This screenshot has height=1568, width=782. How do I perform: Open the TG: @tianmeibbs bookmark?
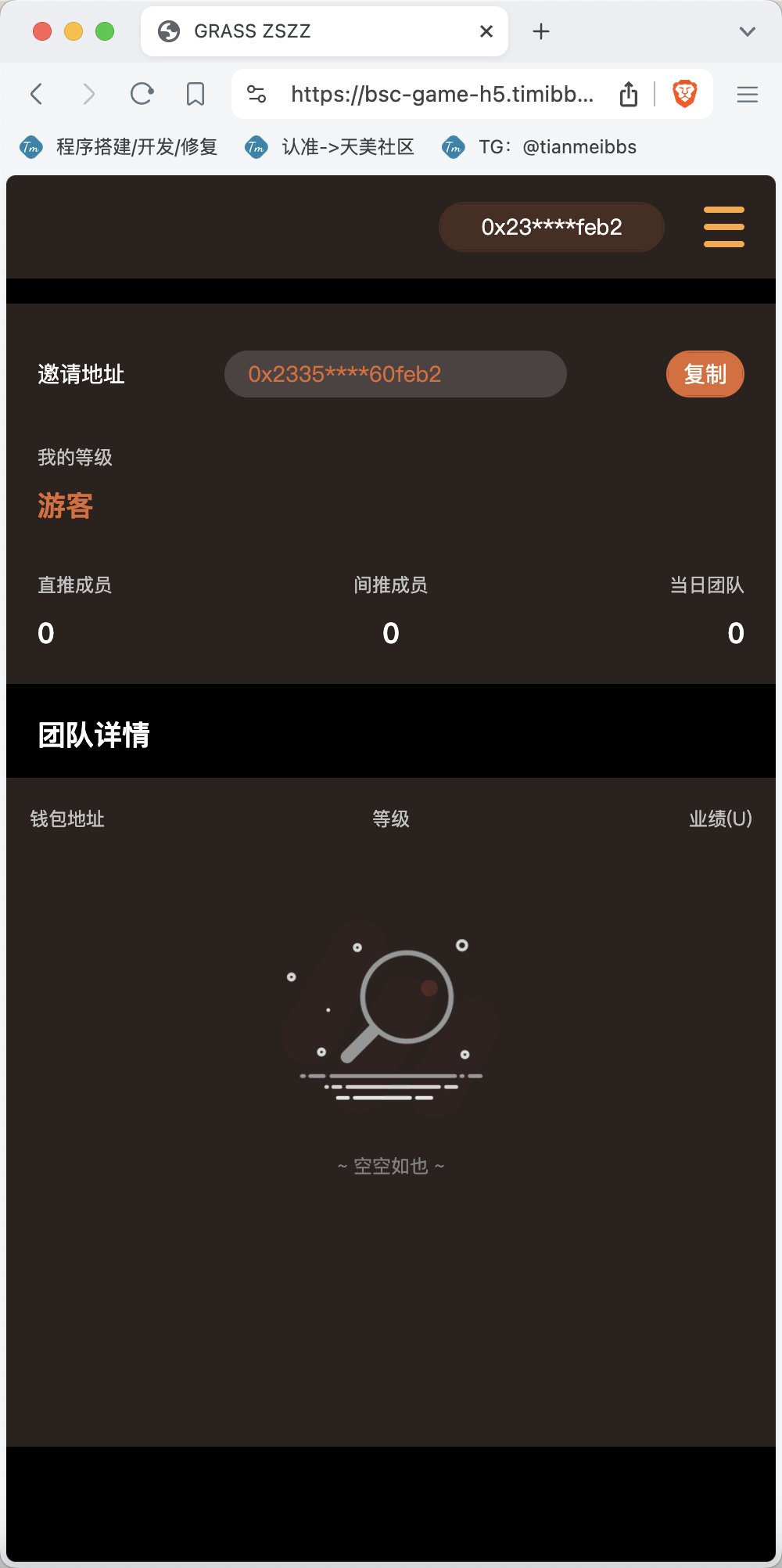pyautogui.click(x=539, y=147)
